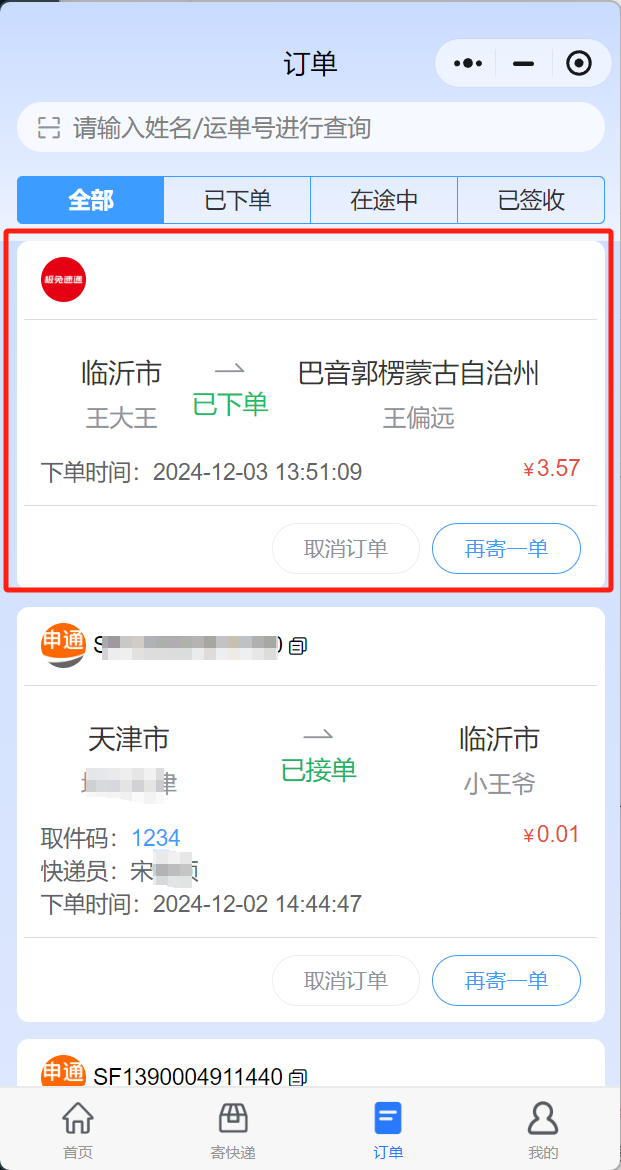
Task: Close the mini program with circle button
Action: coord(578,64)
